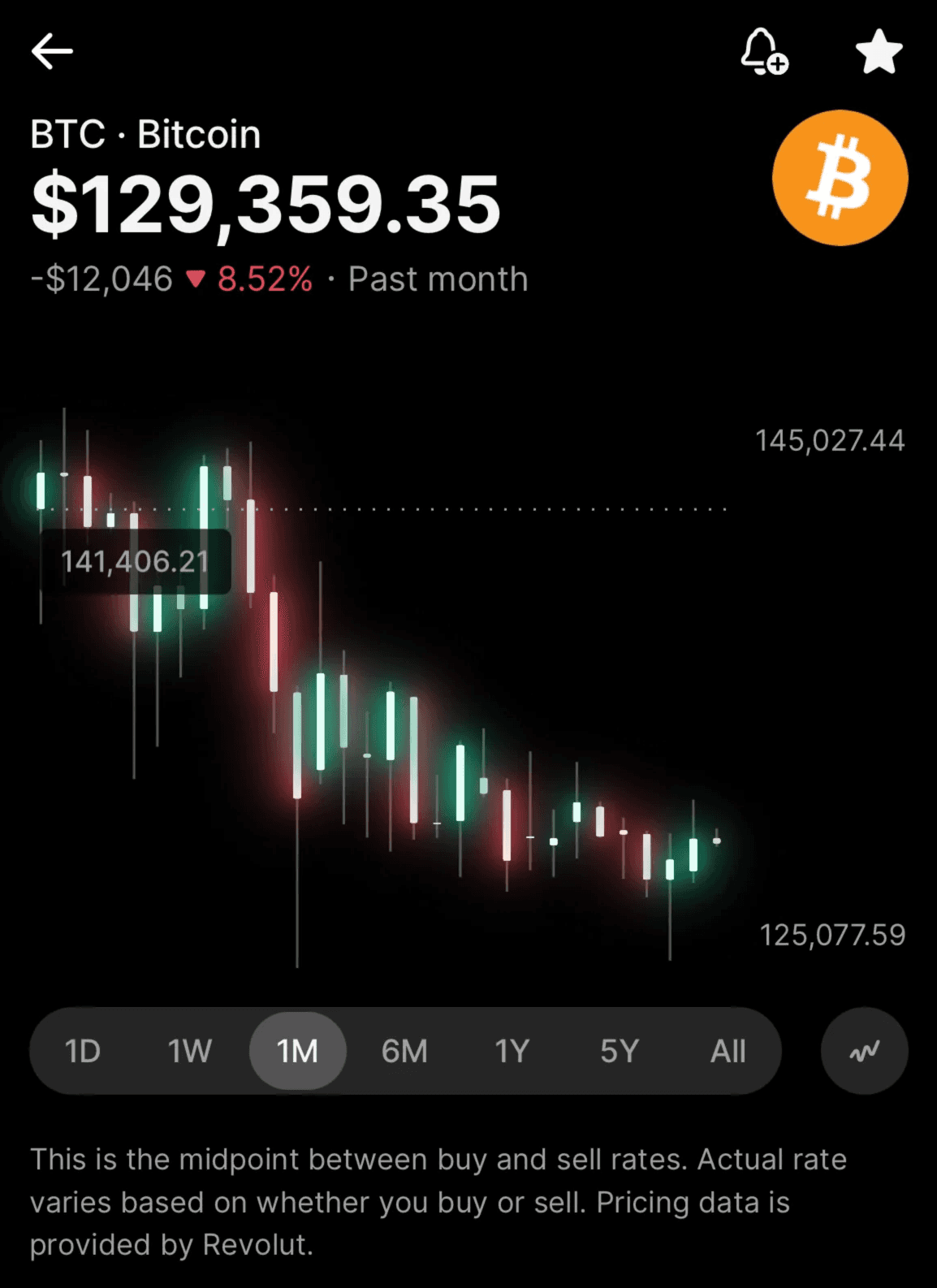Select the 1M time range
Image resolution: width=937 pixels, height=1288 pixels.
298,1052
